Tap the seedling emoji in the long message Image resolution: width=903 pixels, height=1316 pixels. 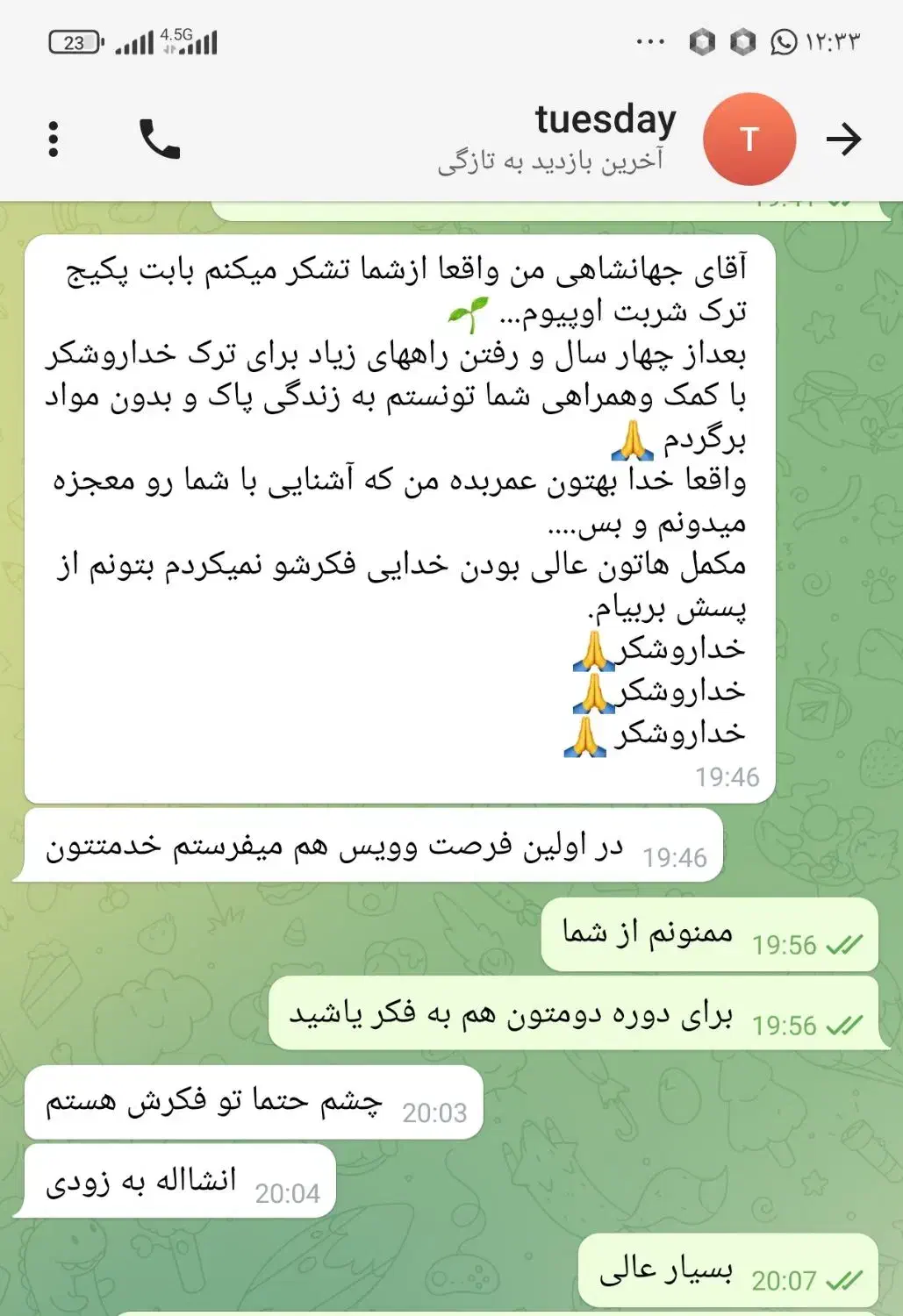coord(468,311)
